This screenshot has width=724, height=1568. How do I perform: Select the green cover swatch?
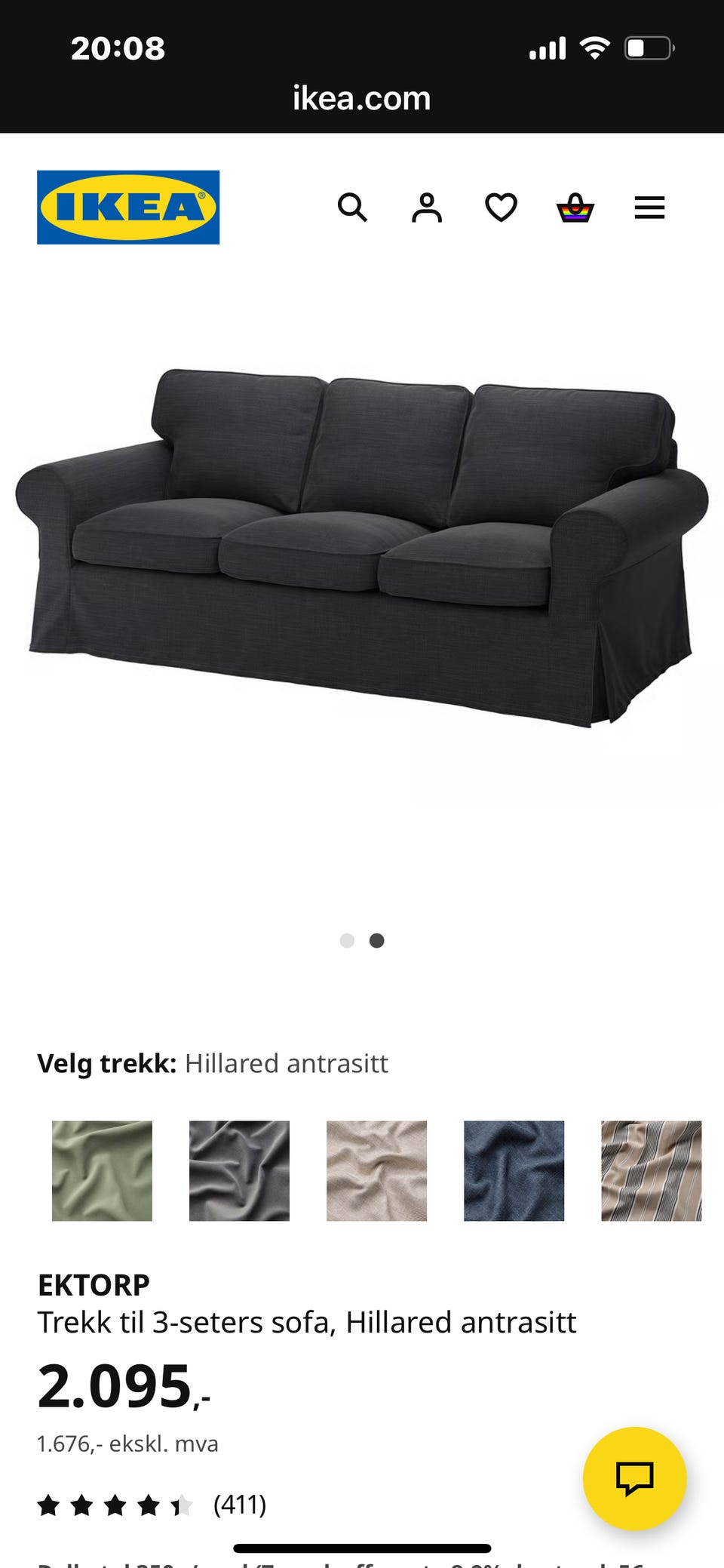102,1170
